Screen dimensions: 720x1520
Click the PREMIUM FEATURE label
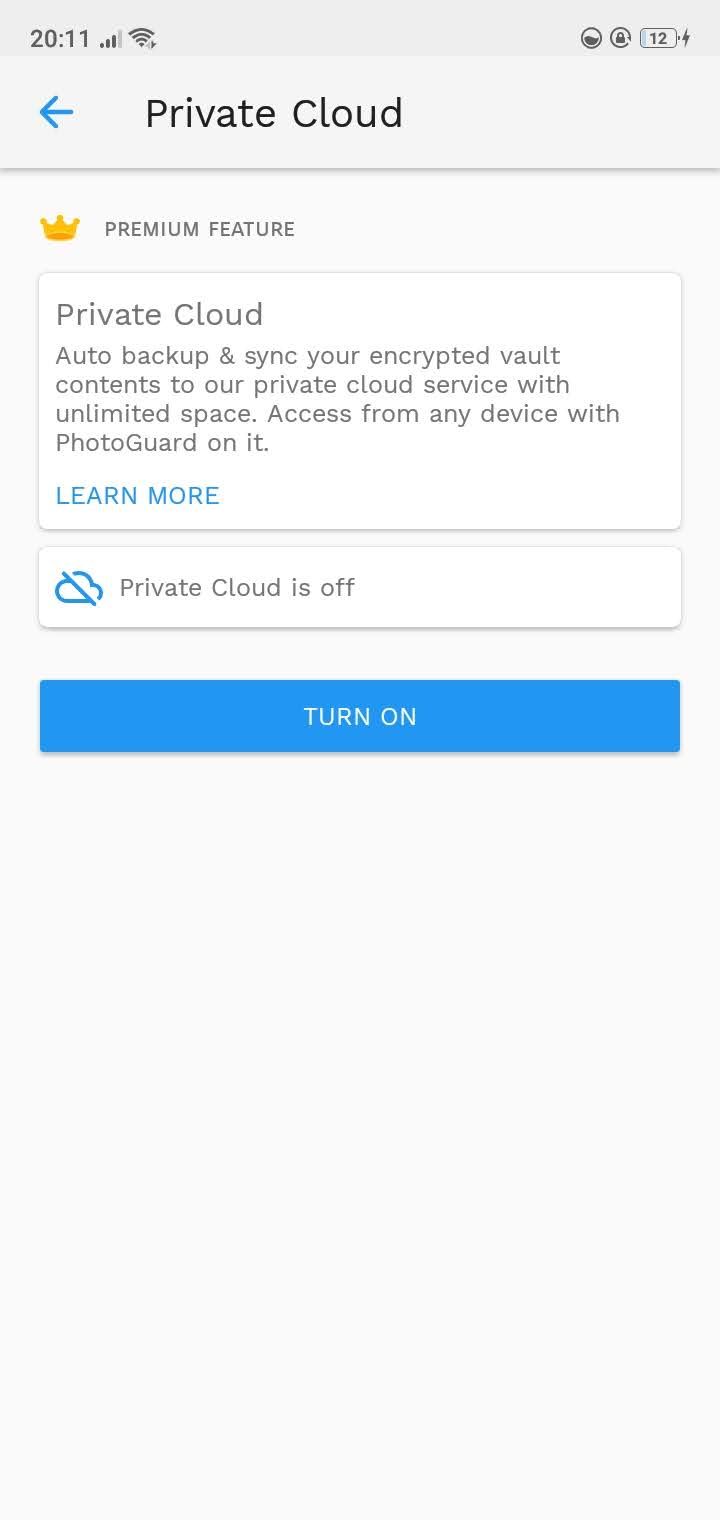(x=199, y=229)
